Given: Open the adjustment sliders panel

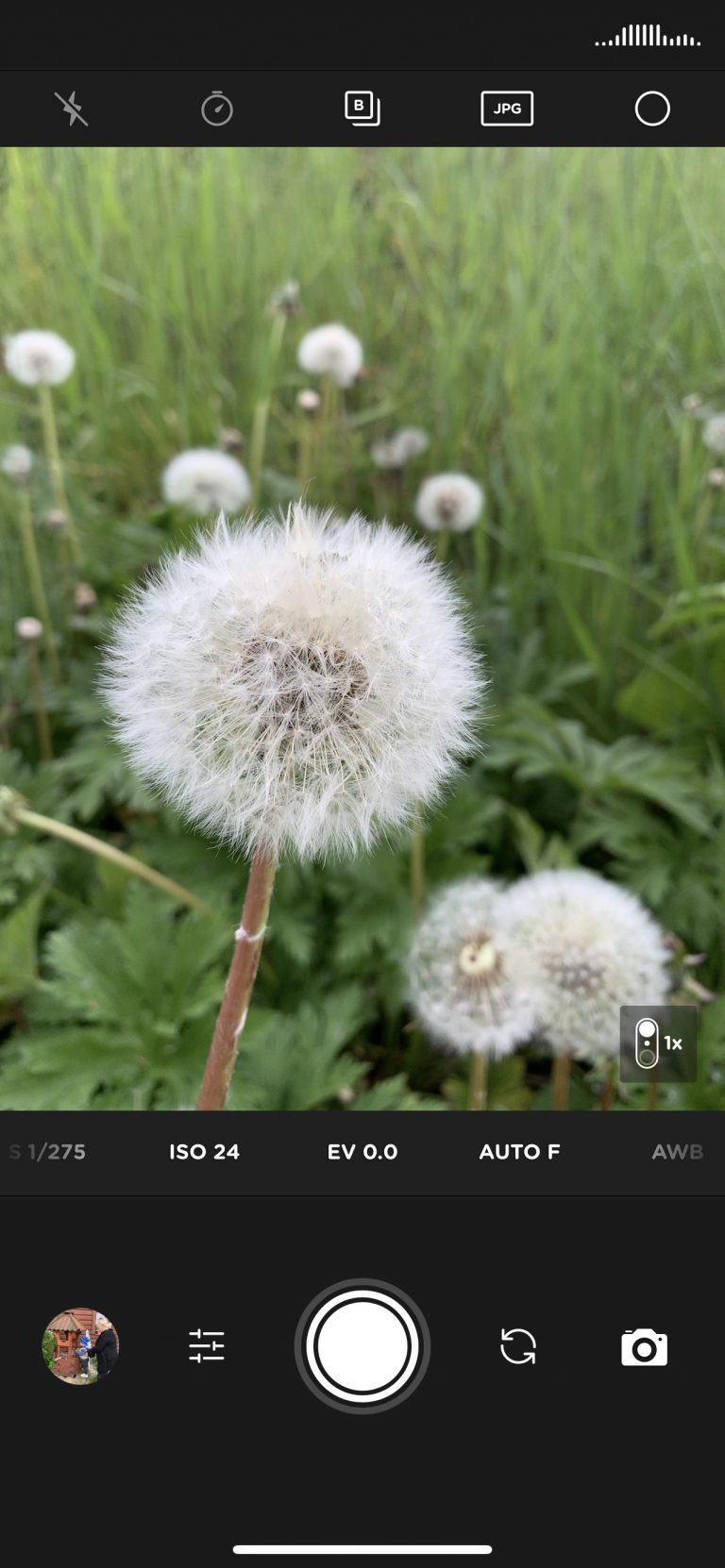Looking at the screenshot, I should point(207,1346).
